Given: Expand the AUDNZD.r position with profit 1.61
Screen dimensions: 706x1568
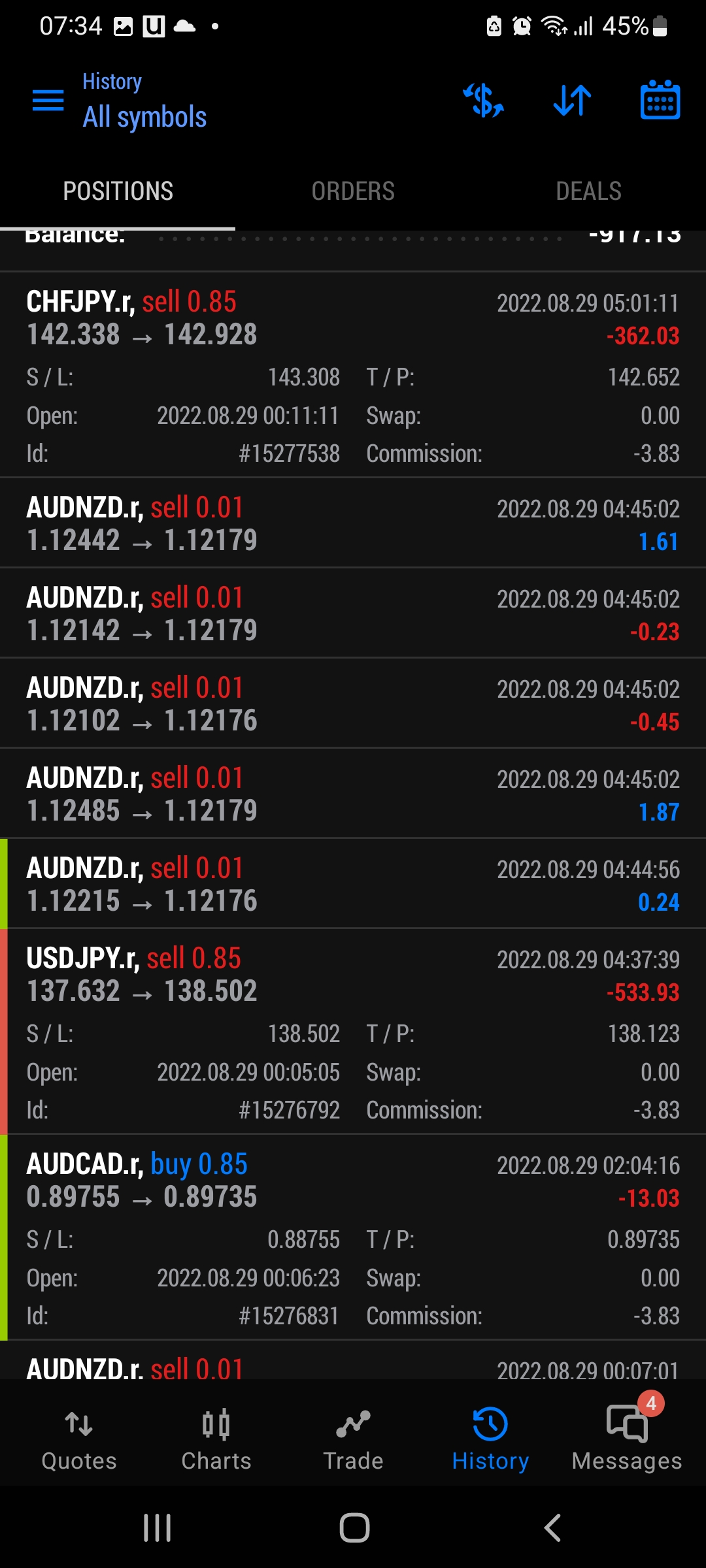Looking at the screenshot, I should (x=353, y=523).
